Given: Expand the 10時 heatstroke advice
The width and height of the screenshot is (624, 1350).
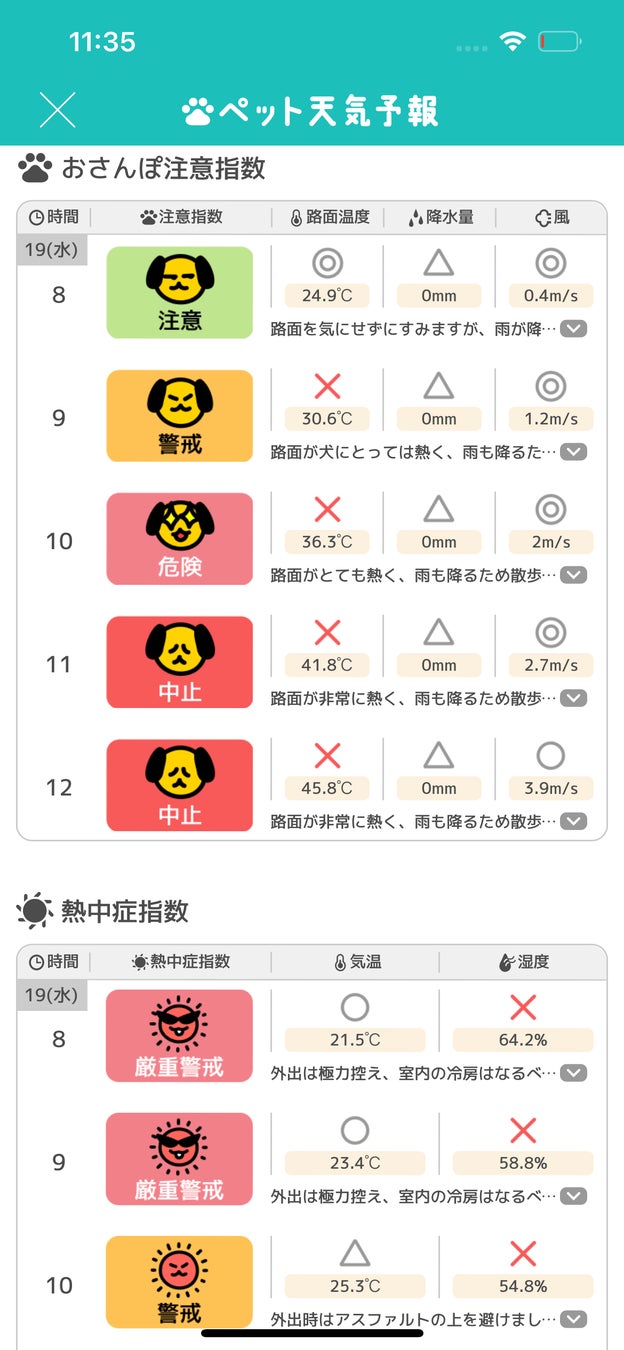Looking at the screenshot, I should [573, 1319].
